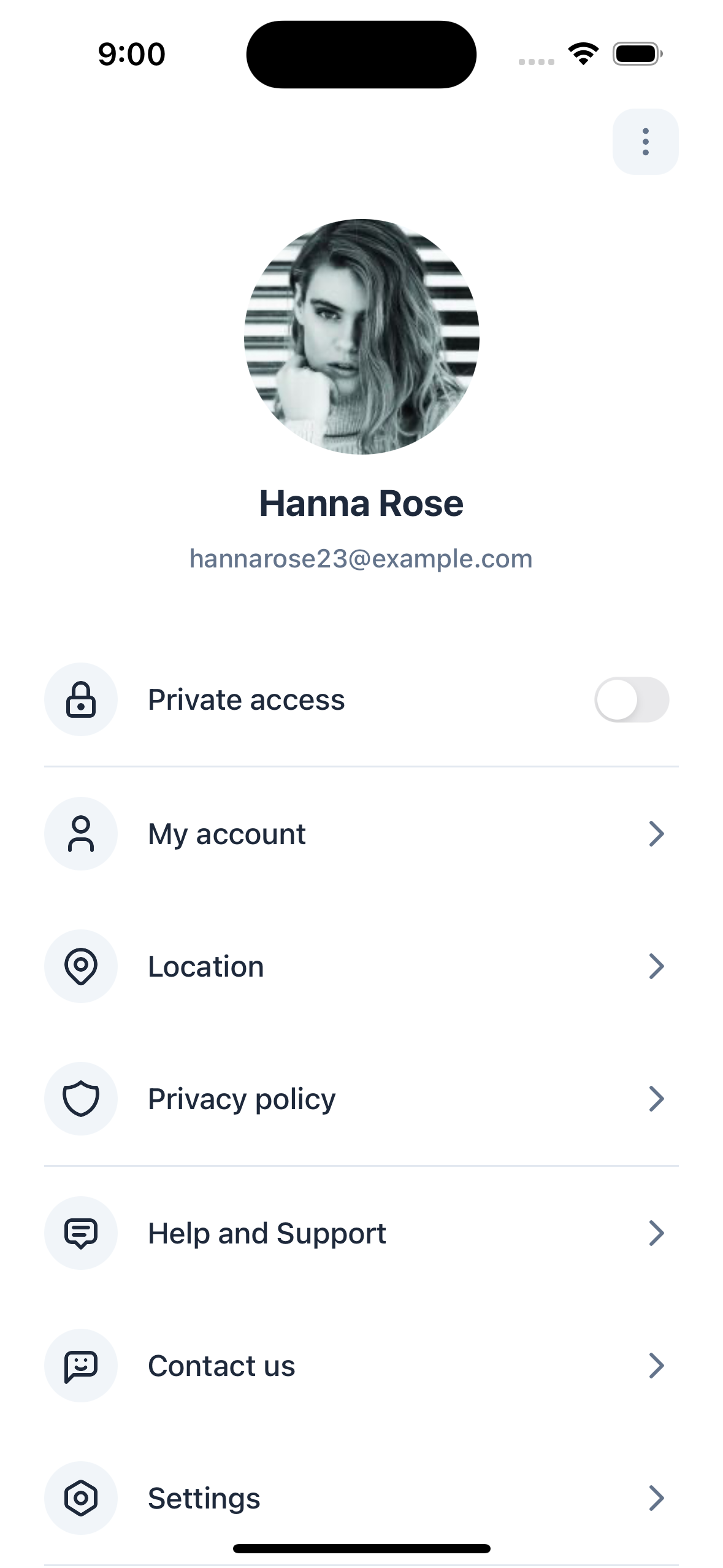Viewport: 723px width, 1568px height.
Task: Open the three-dot overflow menu
Action: pos(645,142)
